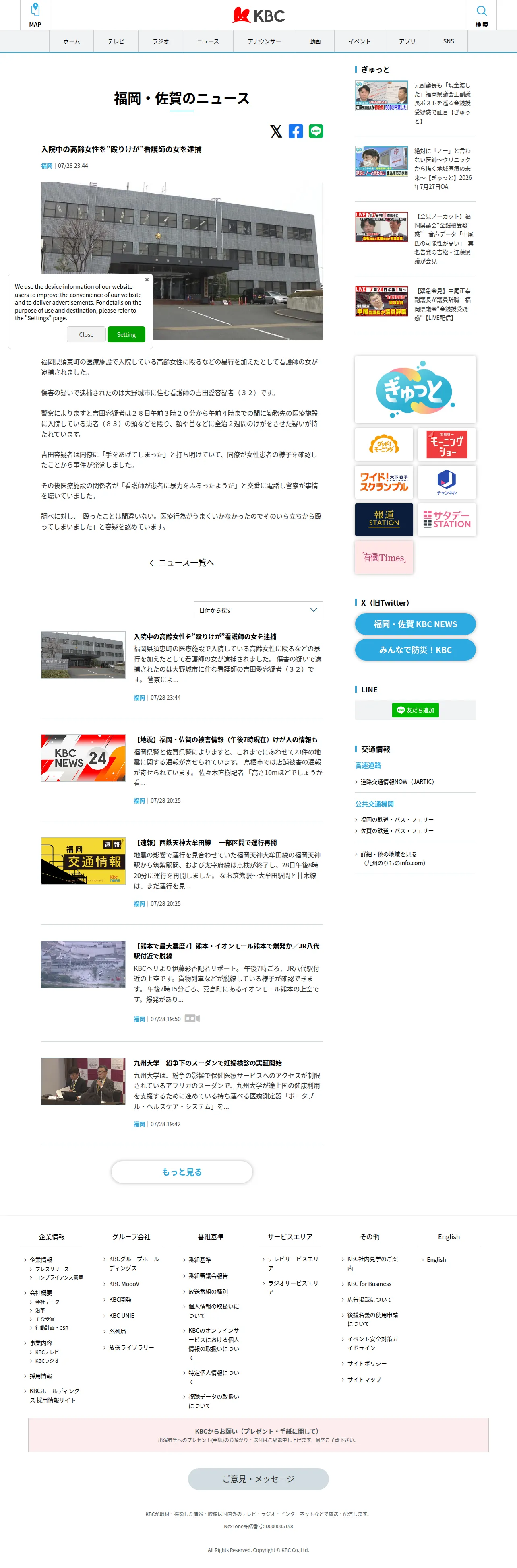Viewport: 517px width, 1568px height.
Task: Open the 報道STATION program tile
Action: pos(384,519)
